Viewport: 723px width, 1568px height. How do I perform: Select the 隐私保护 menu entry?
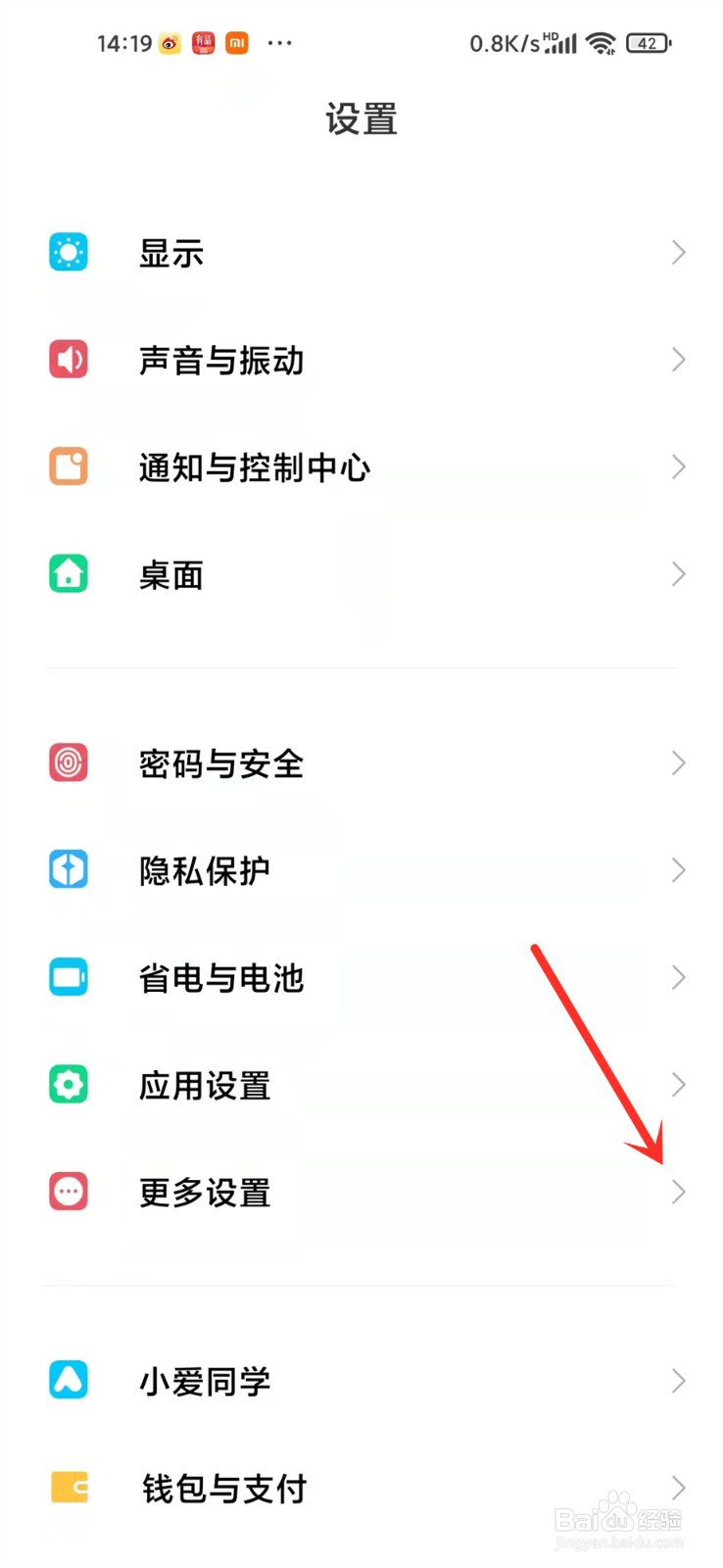[202, 869]
